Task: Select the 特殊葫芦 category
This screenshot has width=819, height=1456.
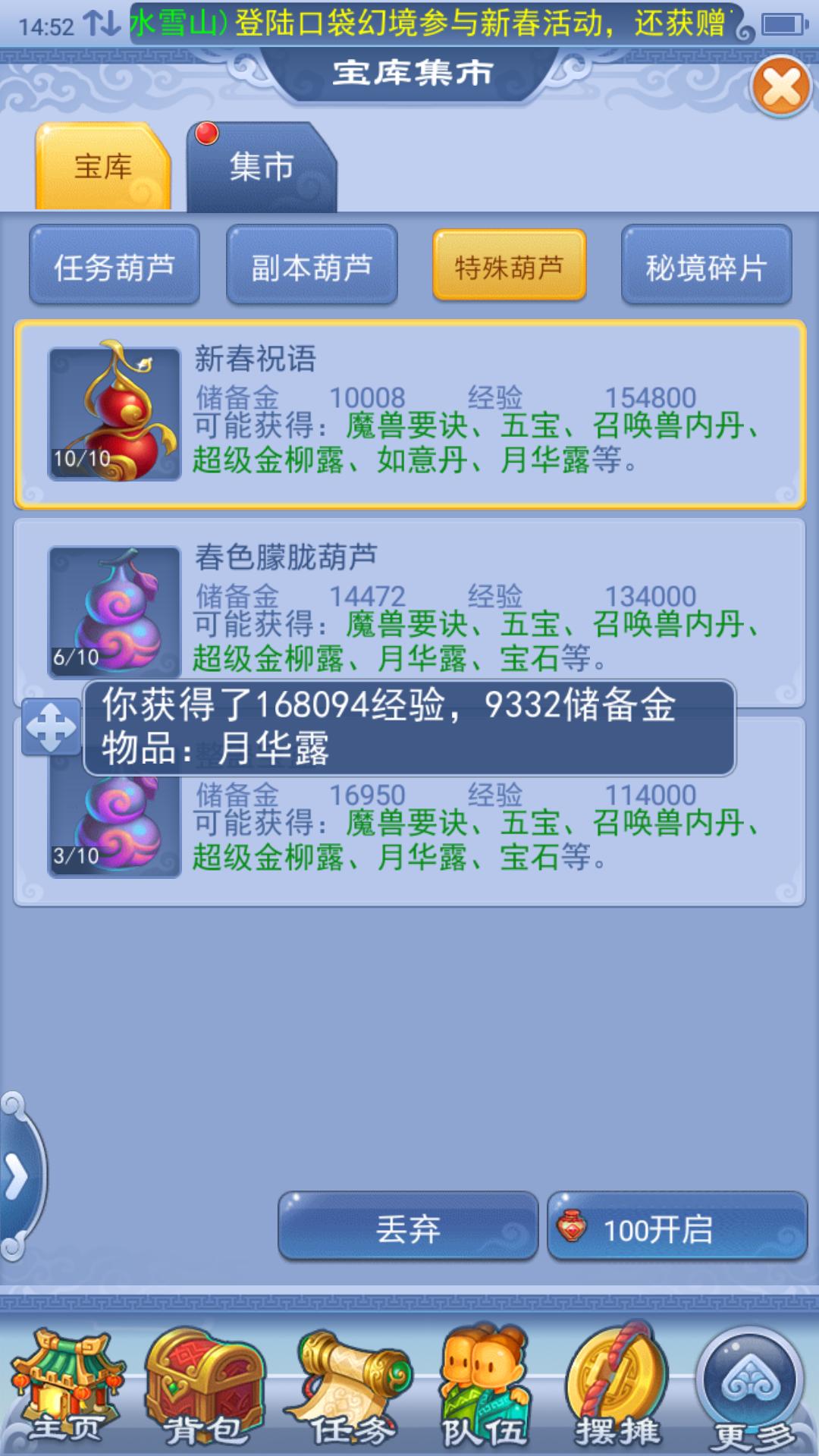Action: coord(509,267)
